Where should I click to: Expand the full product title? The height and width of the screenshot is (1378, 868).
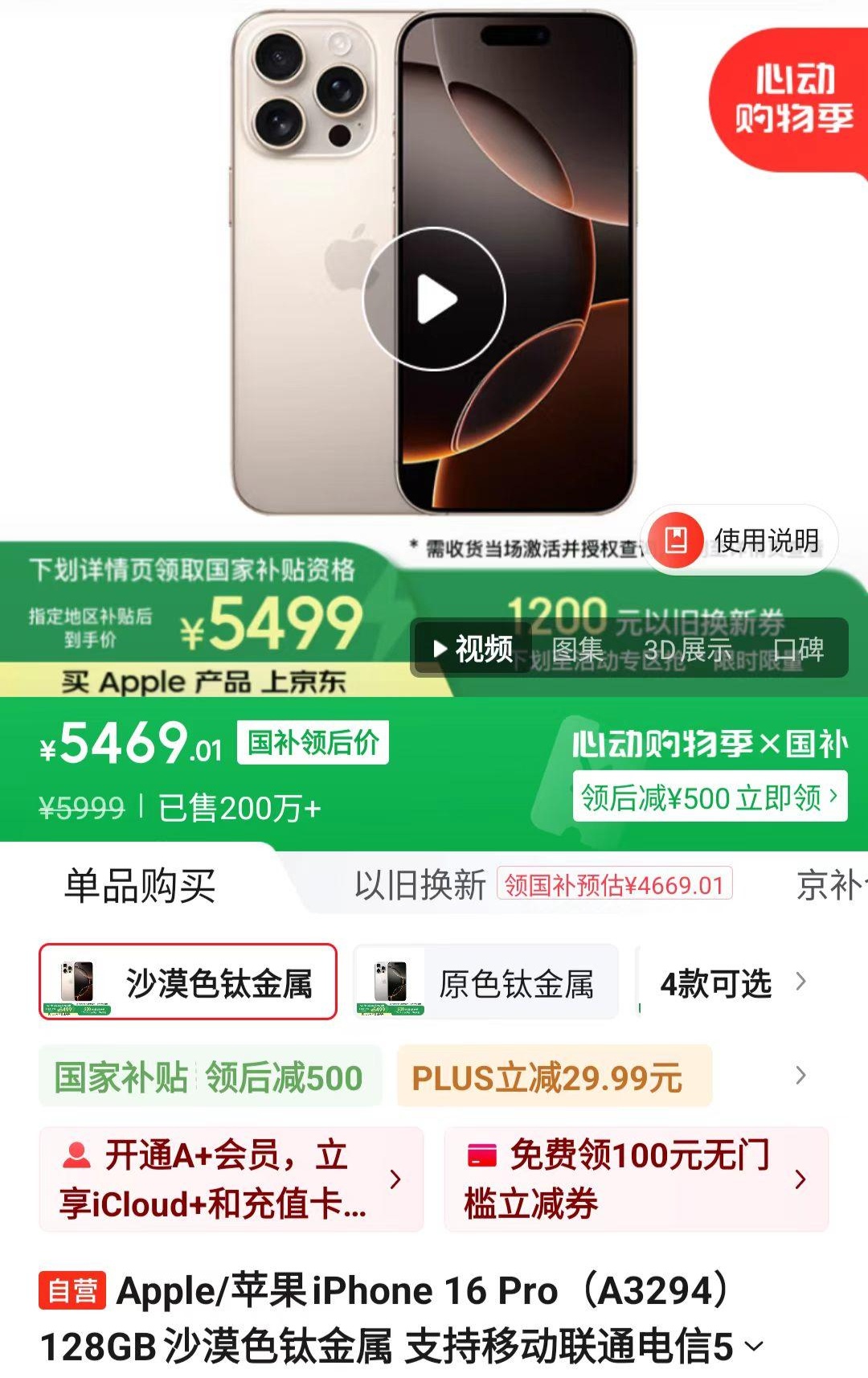point(754,1346)
